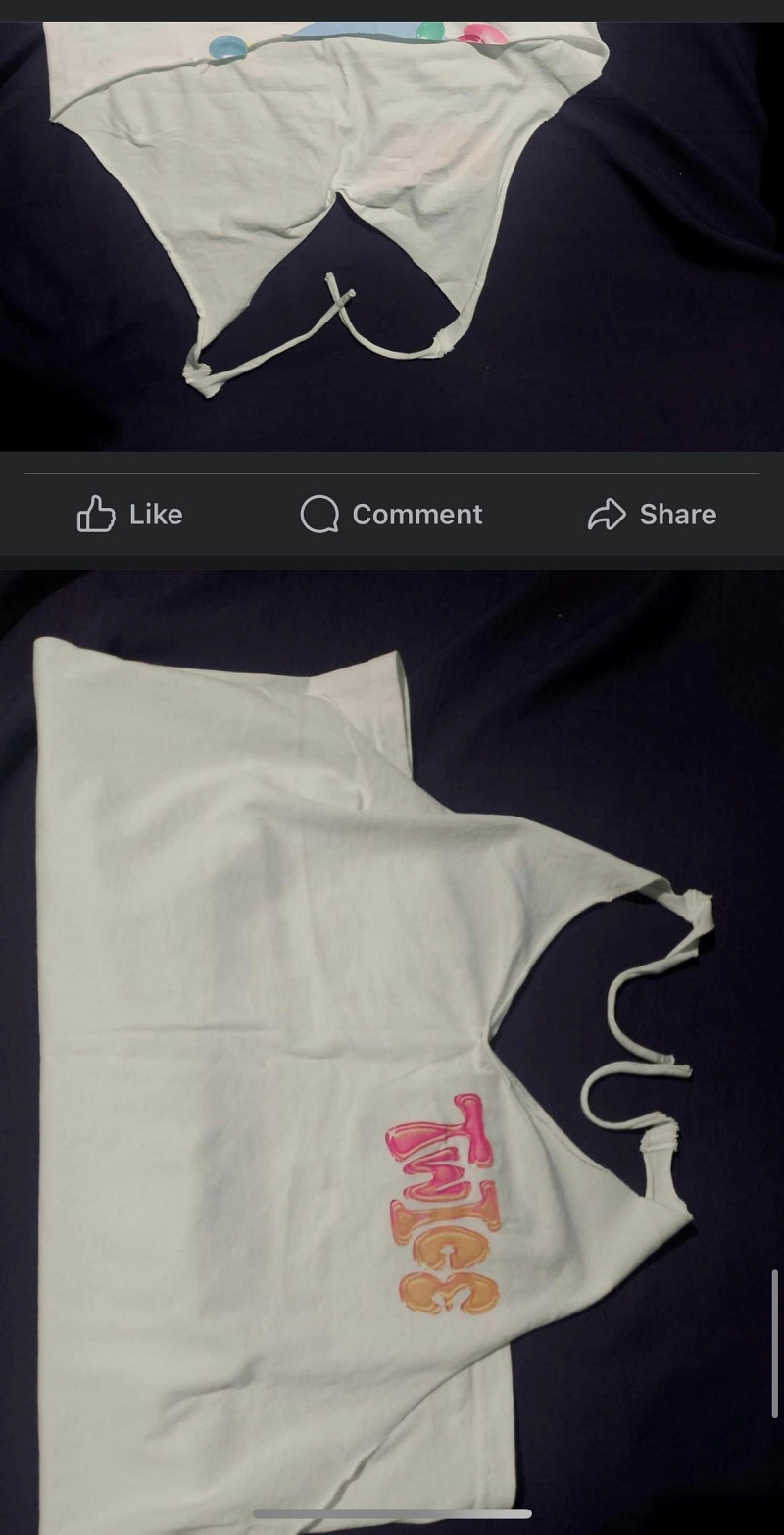
Task: Share the halter top post
Action: click(x=652, y=514)
